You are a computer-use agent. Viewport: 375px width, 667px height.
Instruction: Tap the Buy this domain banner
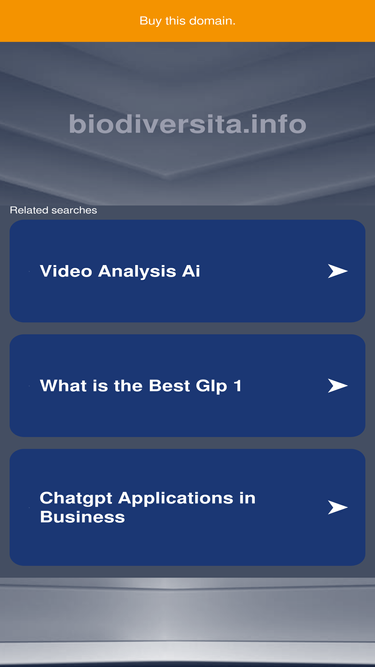pos(188,21)
